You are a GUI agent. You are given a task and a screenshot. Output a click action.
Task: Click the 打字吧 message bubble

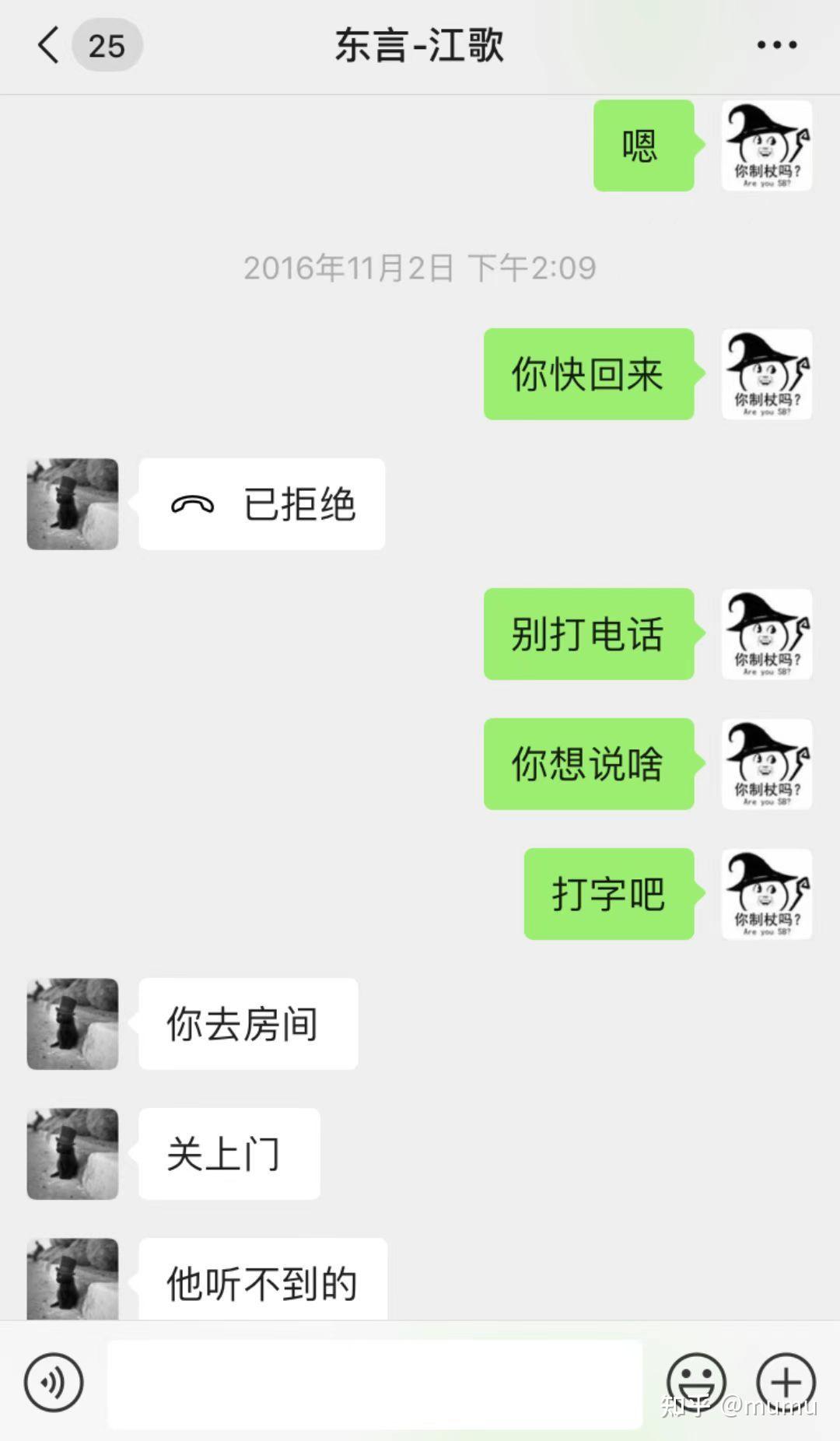coord(609,895)
